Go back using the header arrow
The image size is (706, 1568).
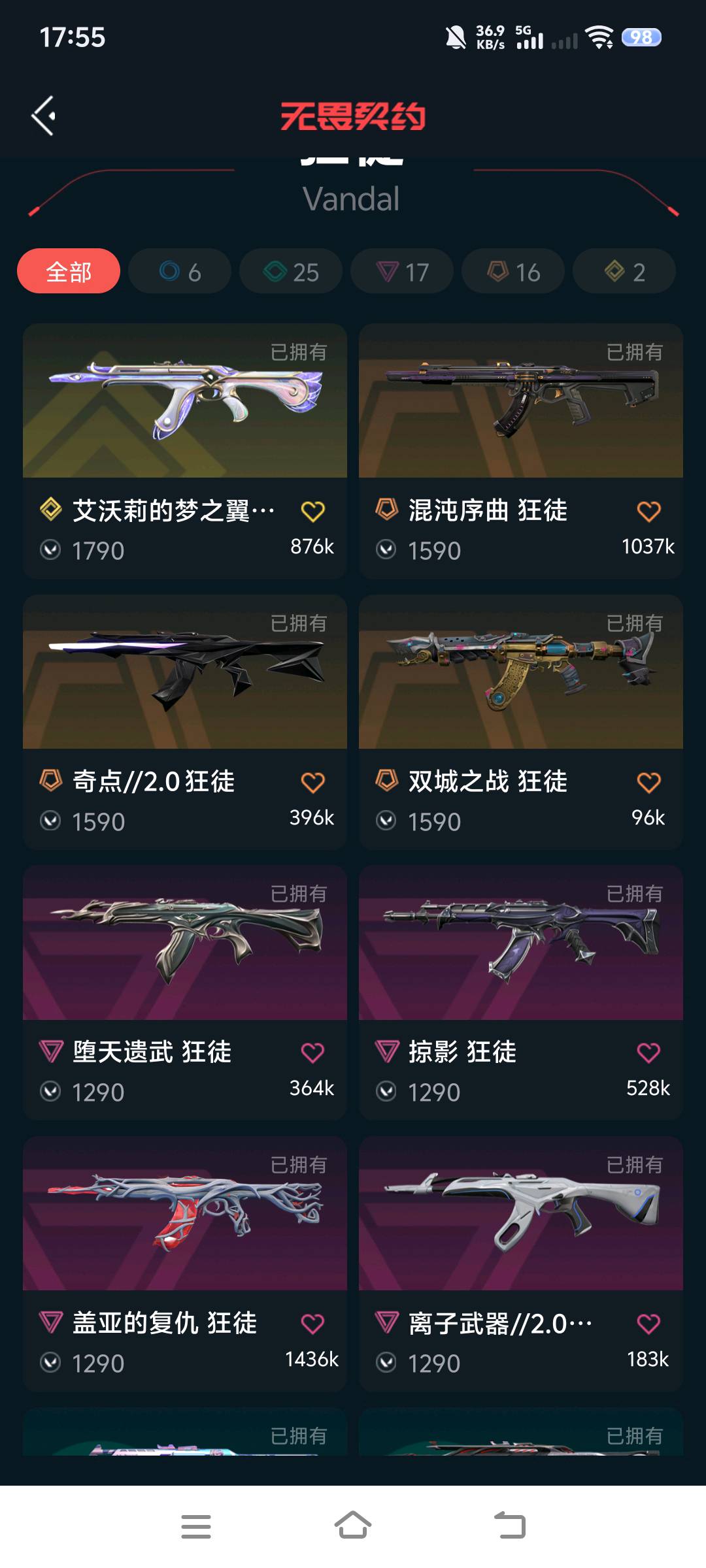[x=44, y=116]
